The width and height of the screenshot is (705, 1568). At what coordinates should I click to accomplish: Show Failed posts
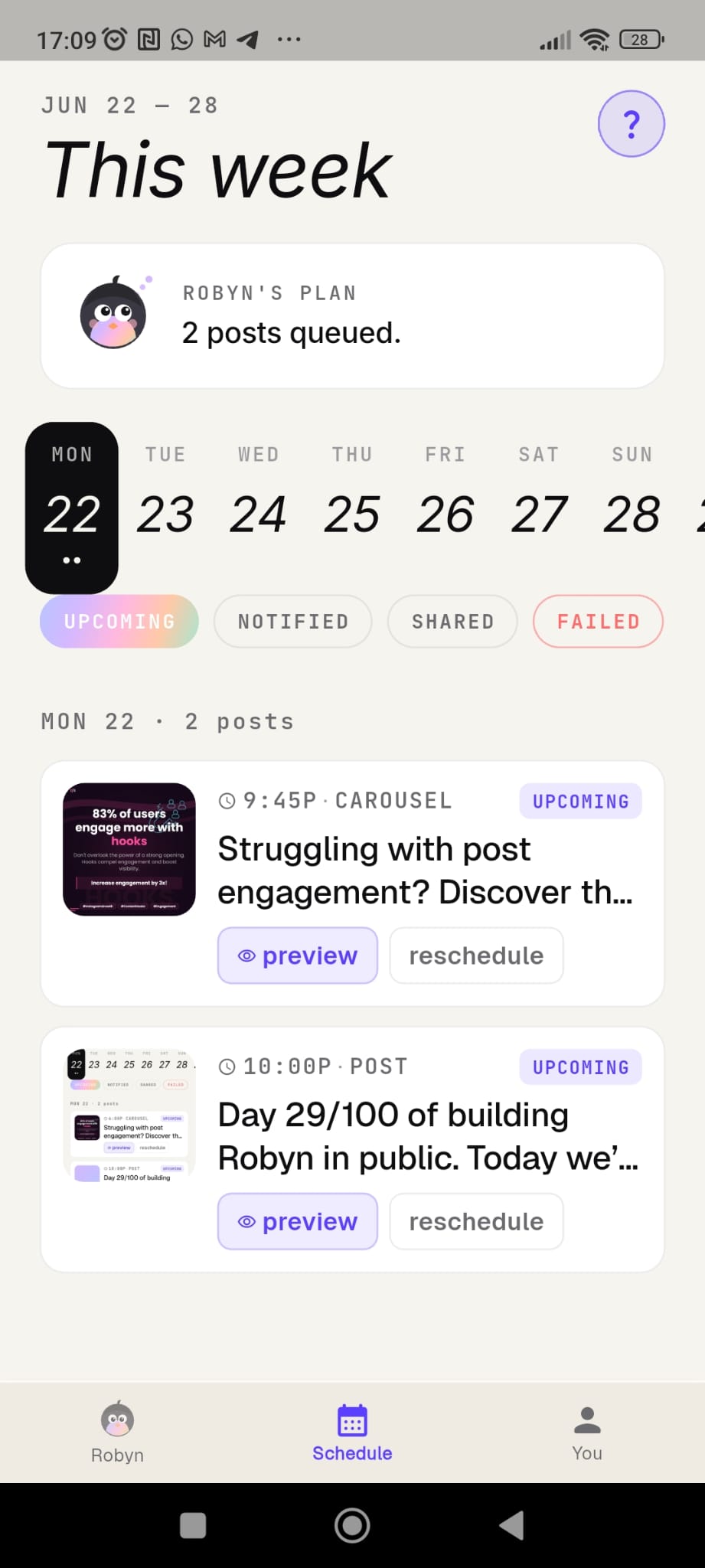[598, 622]
